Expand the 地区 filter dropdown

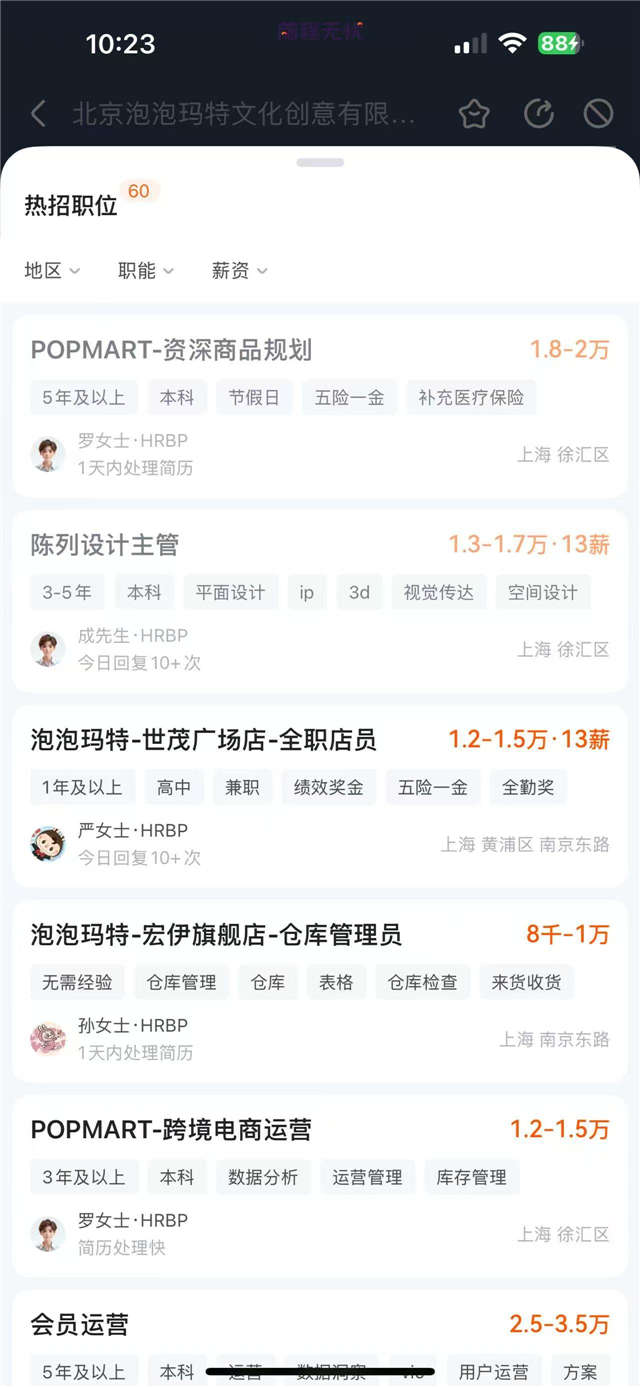point(52,271)
